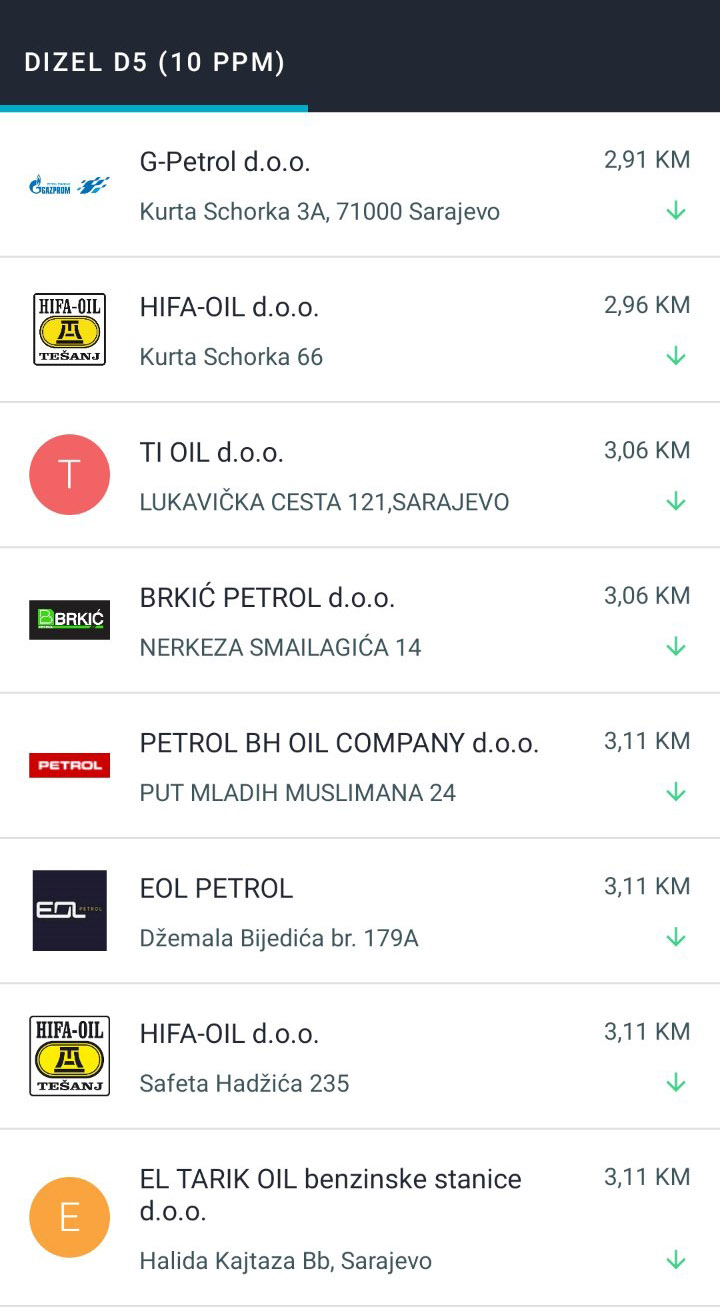This screenshot has width=720, height=1311.
Task: View HIFA-OIL station at Safeta Hadžića 235
Action: (x=360, y=1056)
